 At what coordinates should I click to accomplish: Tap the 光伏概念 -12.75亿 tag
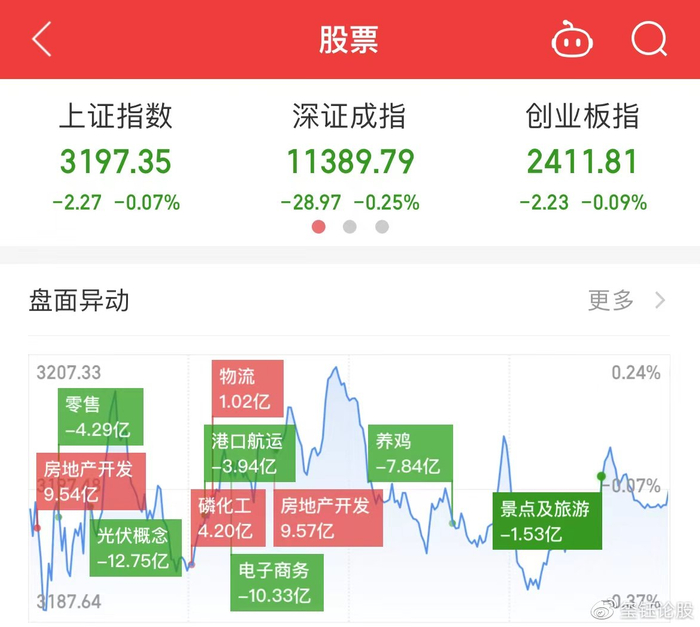click(x=136, y=548)
